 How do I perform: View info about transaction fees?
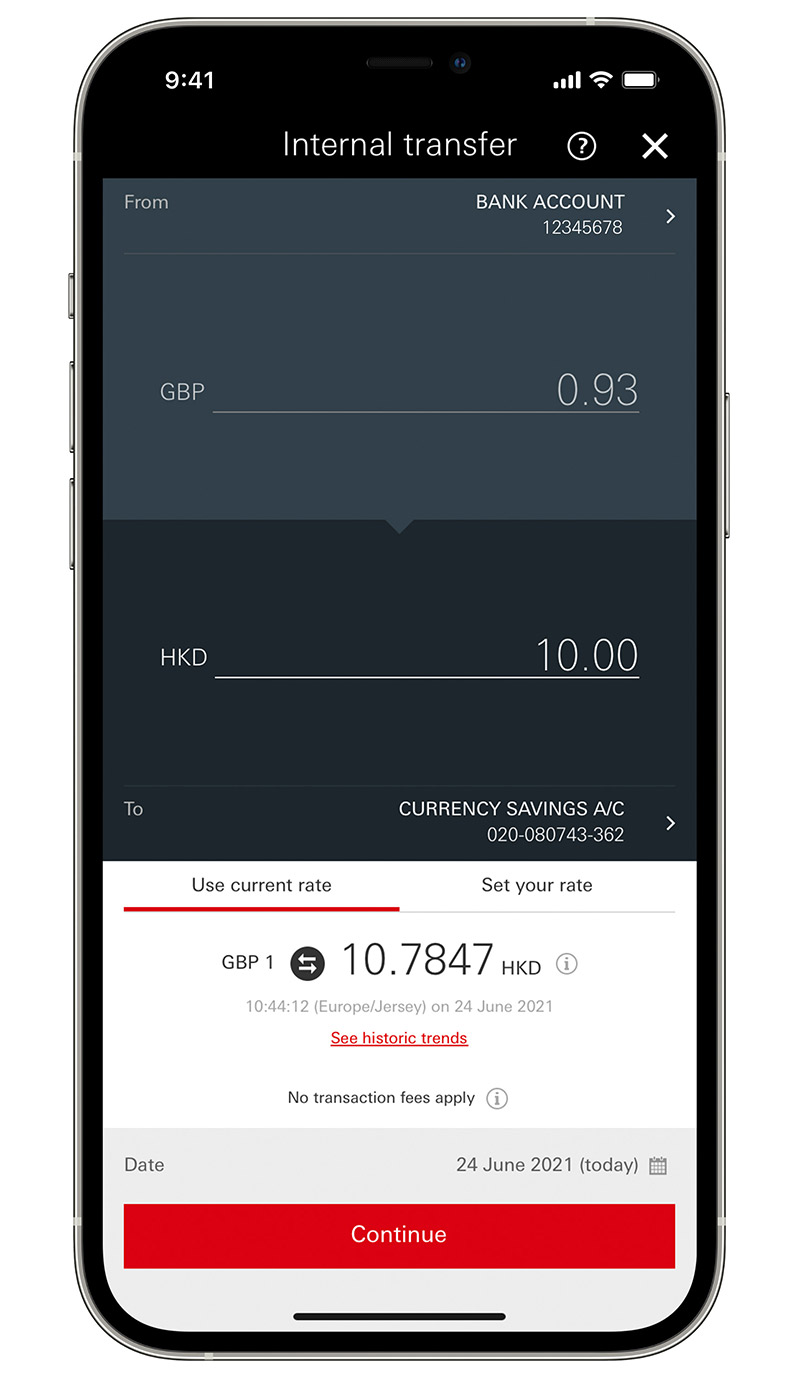point(497,1098)
